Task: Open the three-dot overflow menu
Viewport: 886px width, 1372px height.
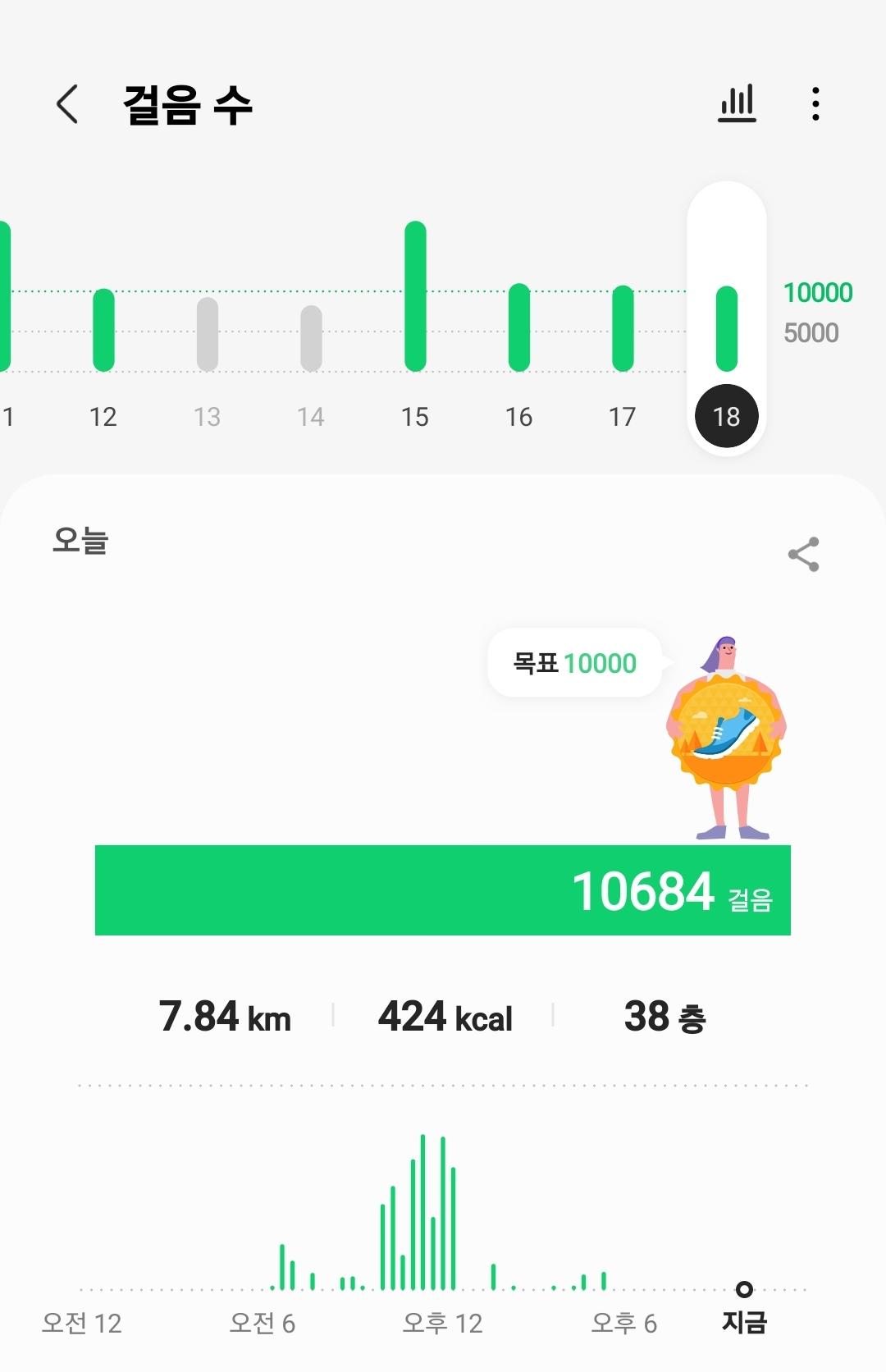Action: 815,104
